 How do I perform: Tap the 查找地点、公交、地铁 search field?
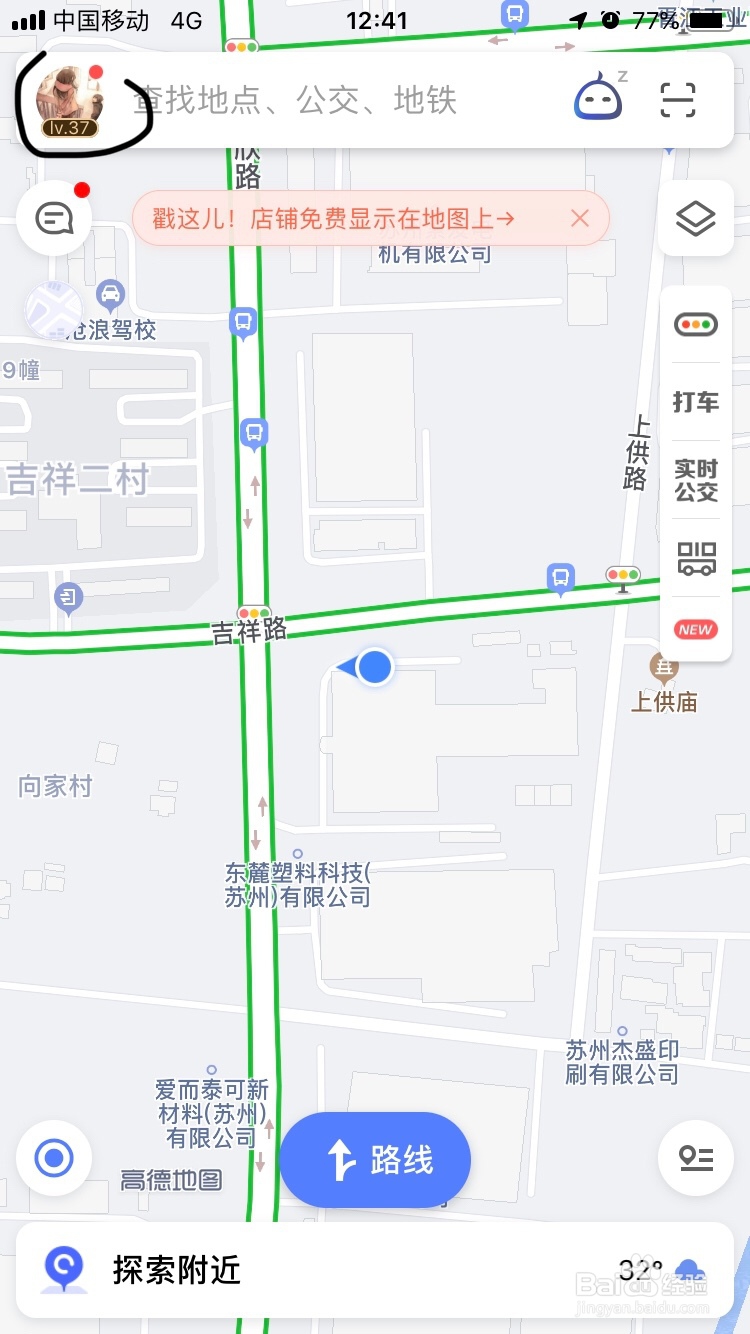pyautogui.click(x=330, y=100)
